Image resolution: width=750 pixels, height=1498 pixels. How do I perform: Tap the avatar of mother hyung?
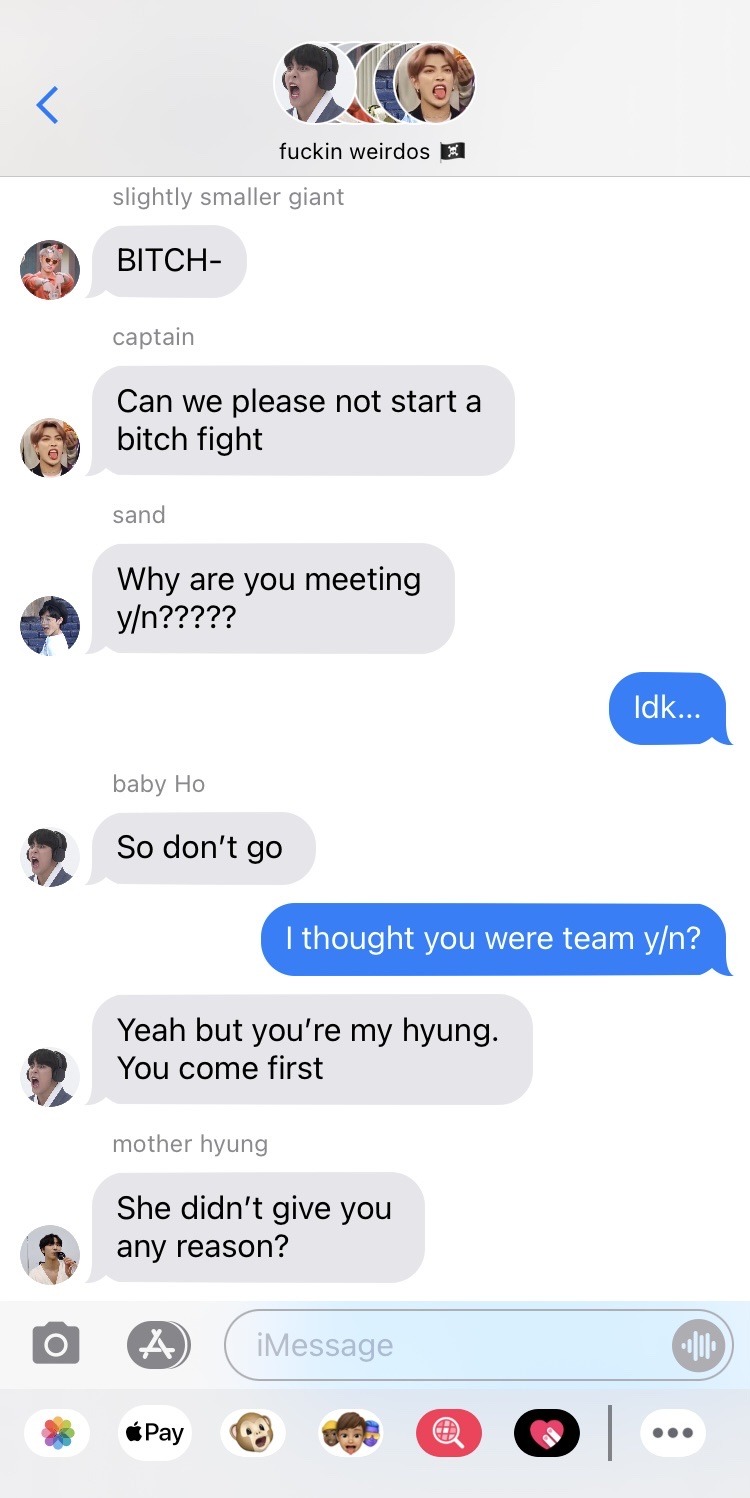50,1254
